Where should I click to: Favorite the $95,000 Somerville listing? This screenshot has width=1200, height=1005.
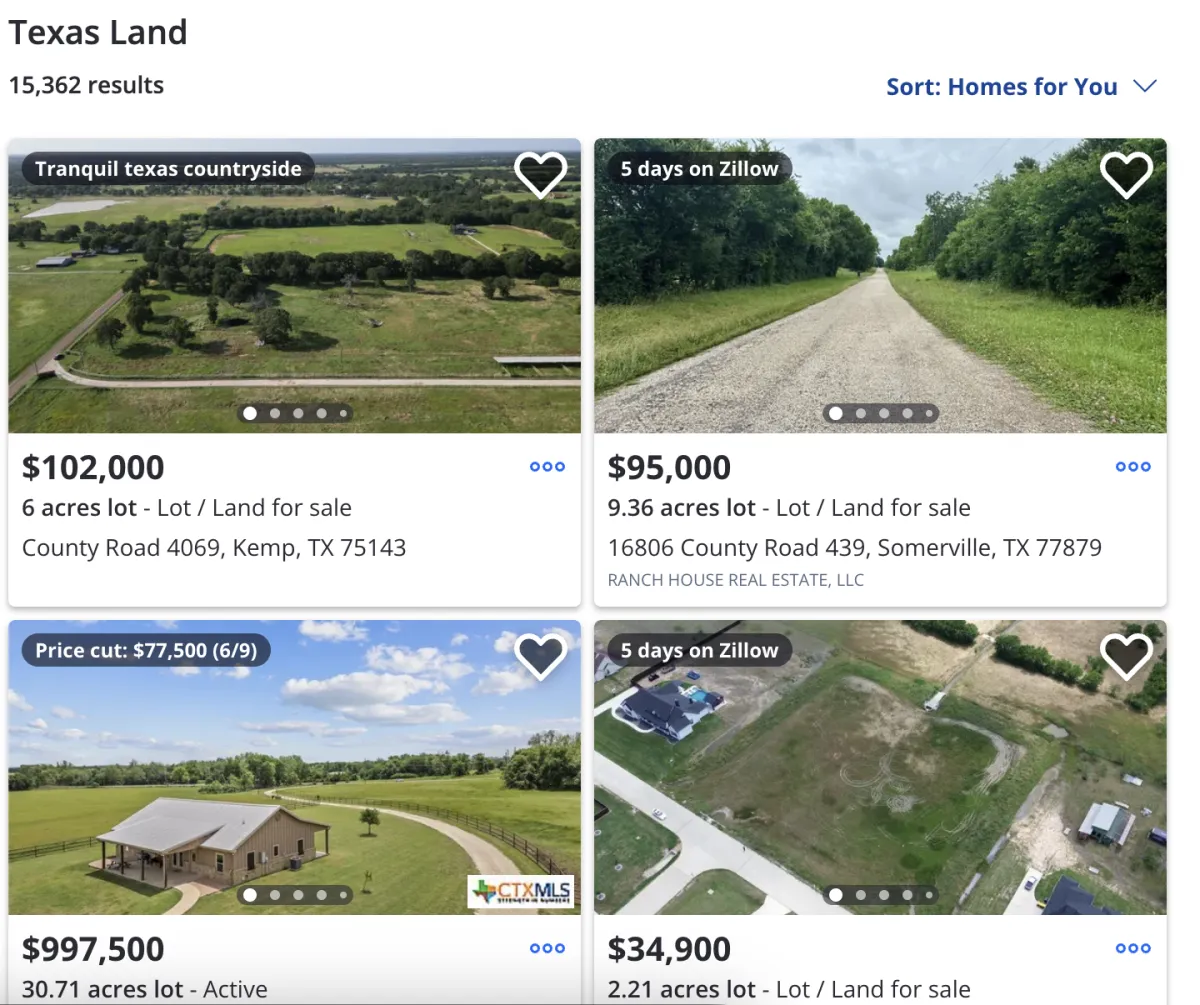click(x=1126, y=174)
